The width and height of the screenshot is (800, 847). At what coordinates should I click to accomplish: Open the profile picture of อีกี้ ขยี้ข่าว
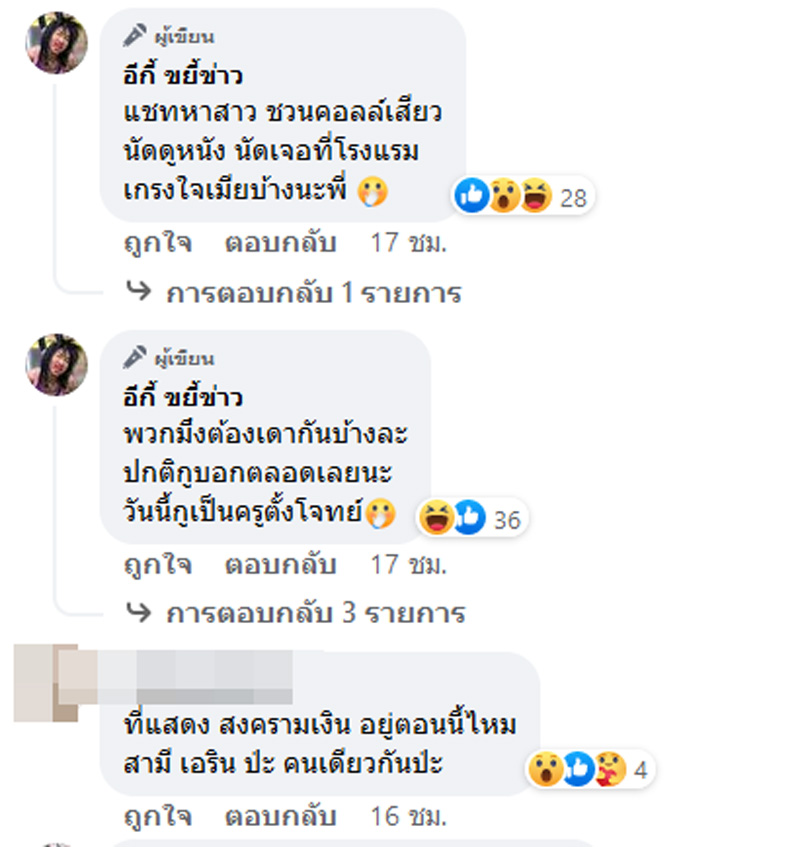pyautogui.click(x=56, y=44)
